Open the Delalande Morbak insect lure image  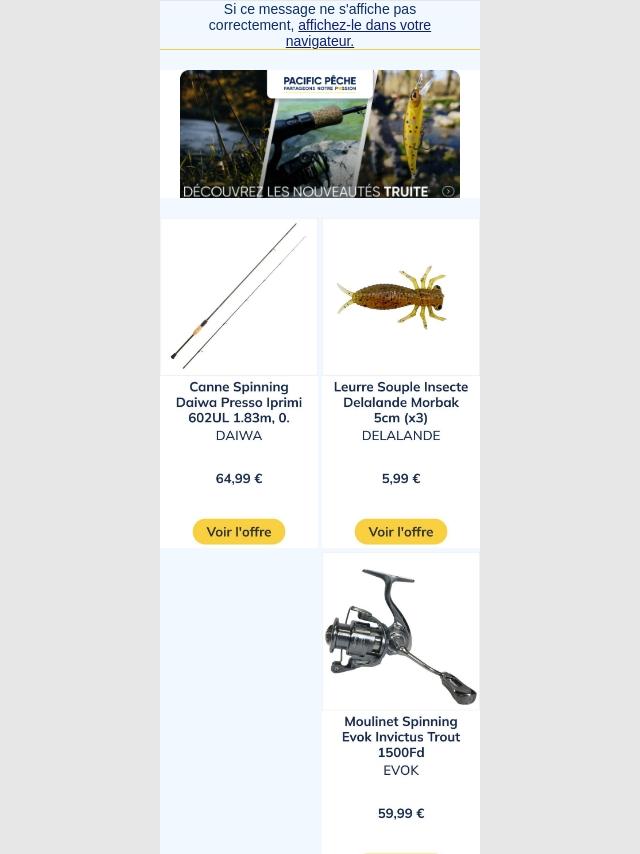(x=401, y=297)
